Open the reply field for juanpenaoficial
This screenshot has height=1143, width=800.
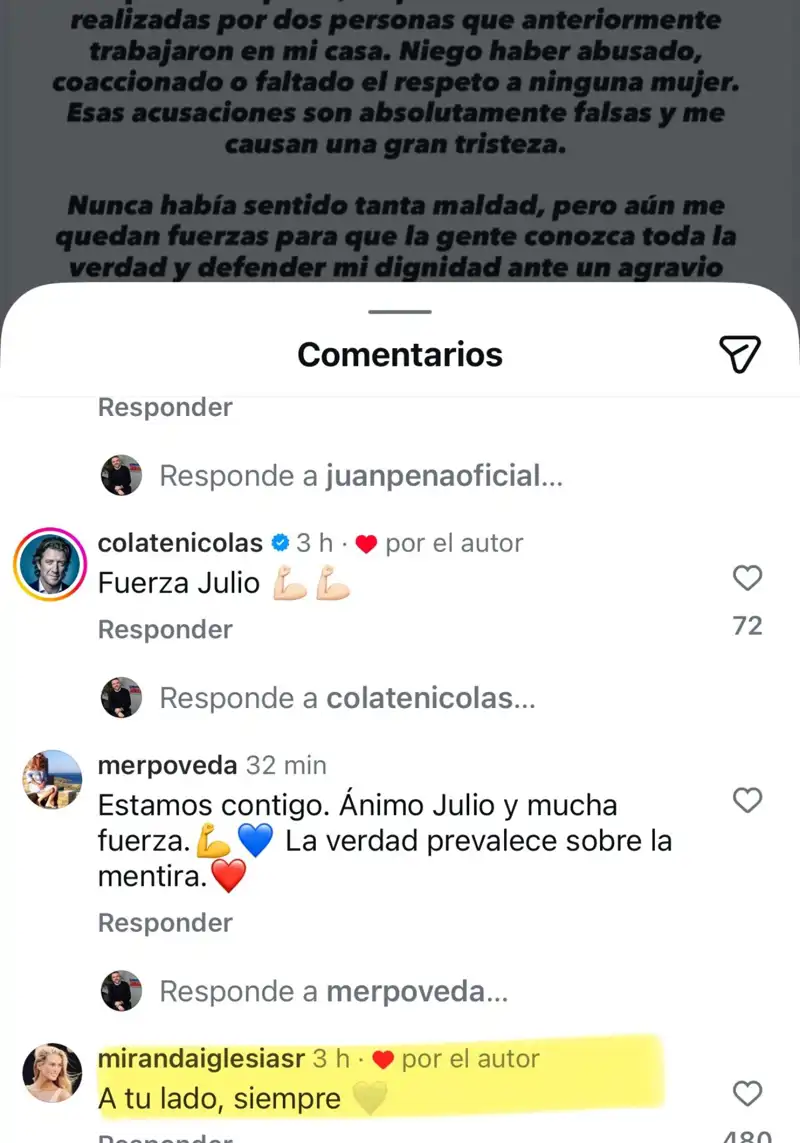(360, 476)
